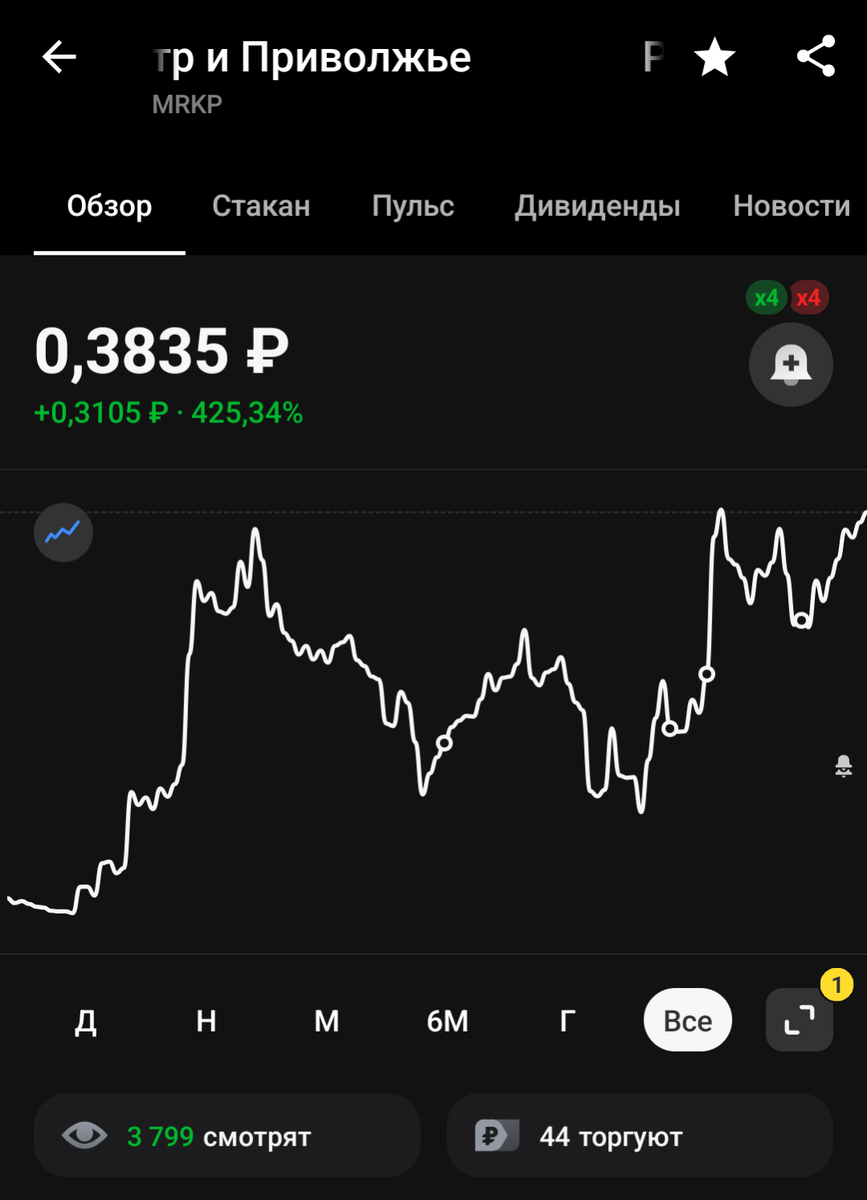This screenshot has height=1200, width=867.
Task: Open the 3 799 смотрят chip
Action: tap(227, 1136)
